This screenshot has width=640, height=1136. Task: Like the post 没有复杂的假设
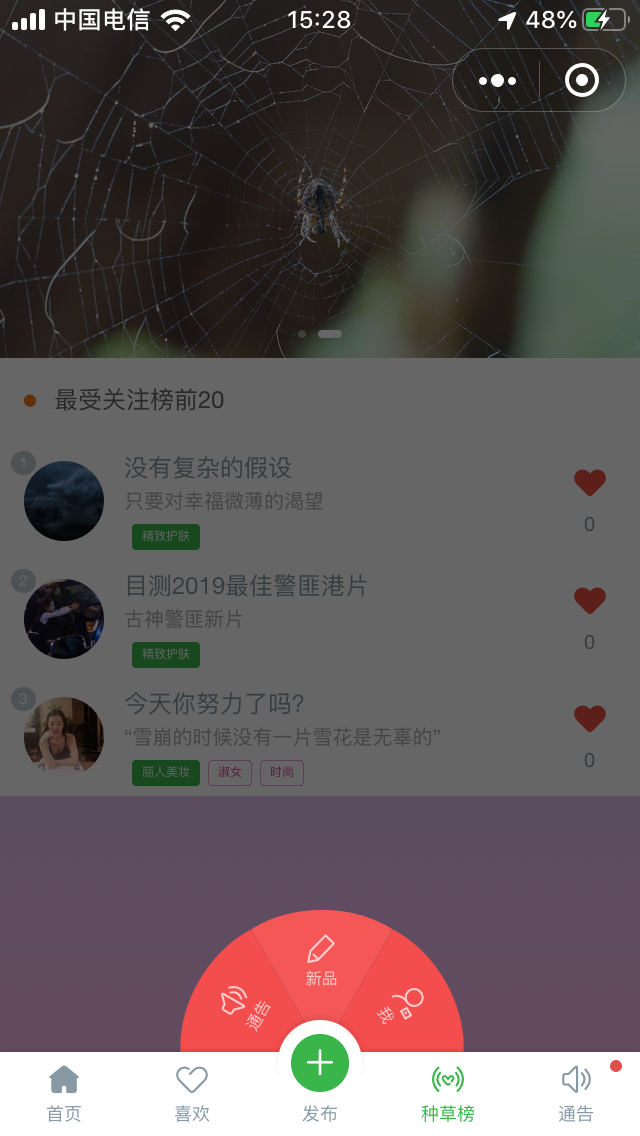point(590,484)
